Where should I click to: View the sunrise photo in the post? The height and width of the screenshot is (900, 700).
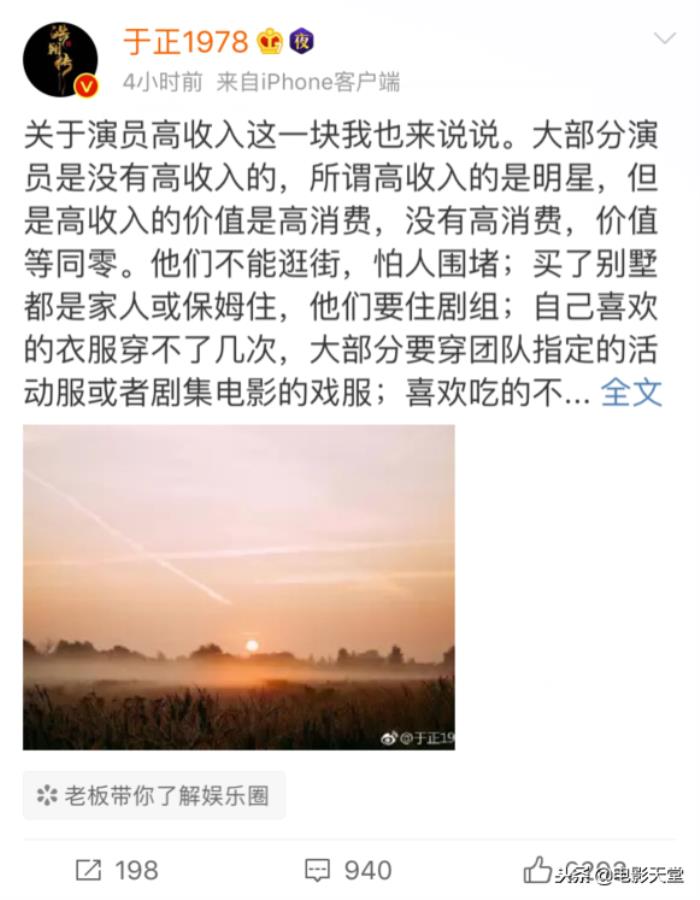tap(239, 587)
